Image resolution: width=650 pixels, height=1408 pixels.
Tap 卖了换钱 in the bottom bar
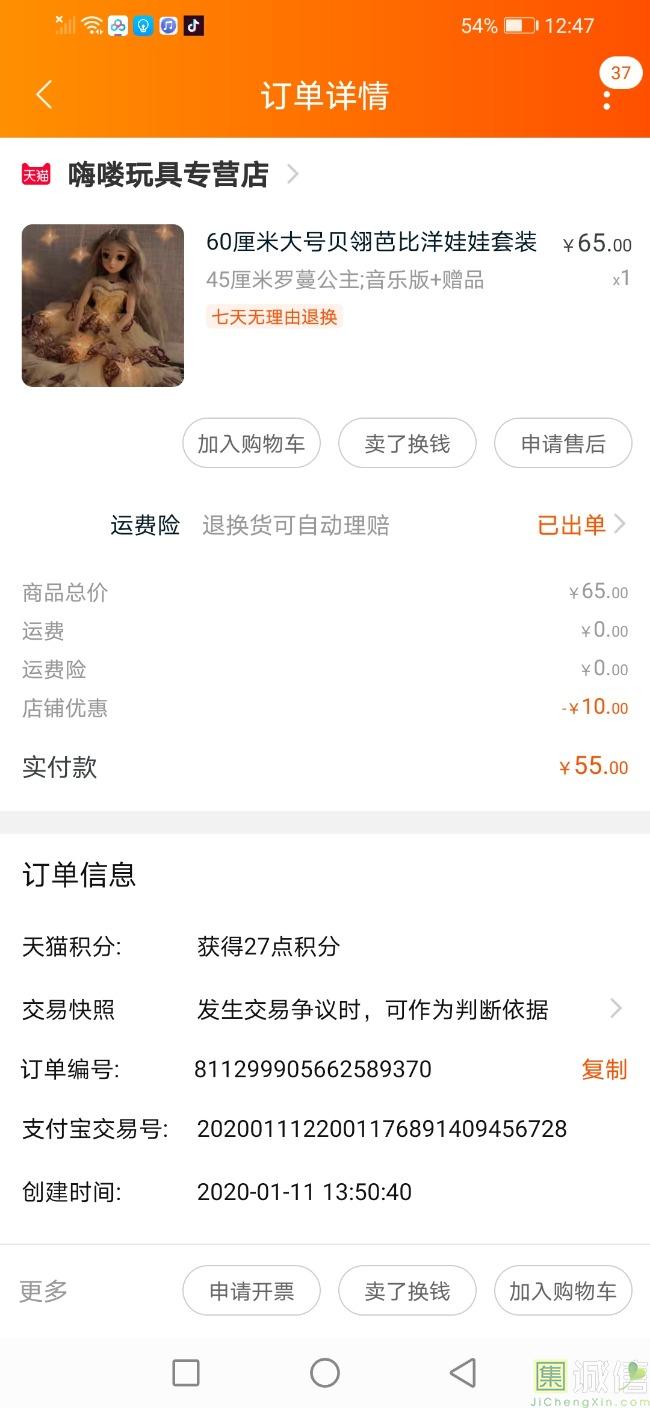(407, 1291)
